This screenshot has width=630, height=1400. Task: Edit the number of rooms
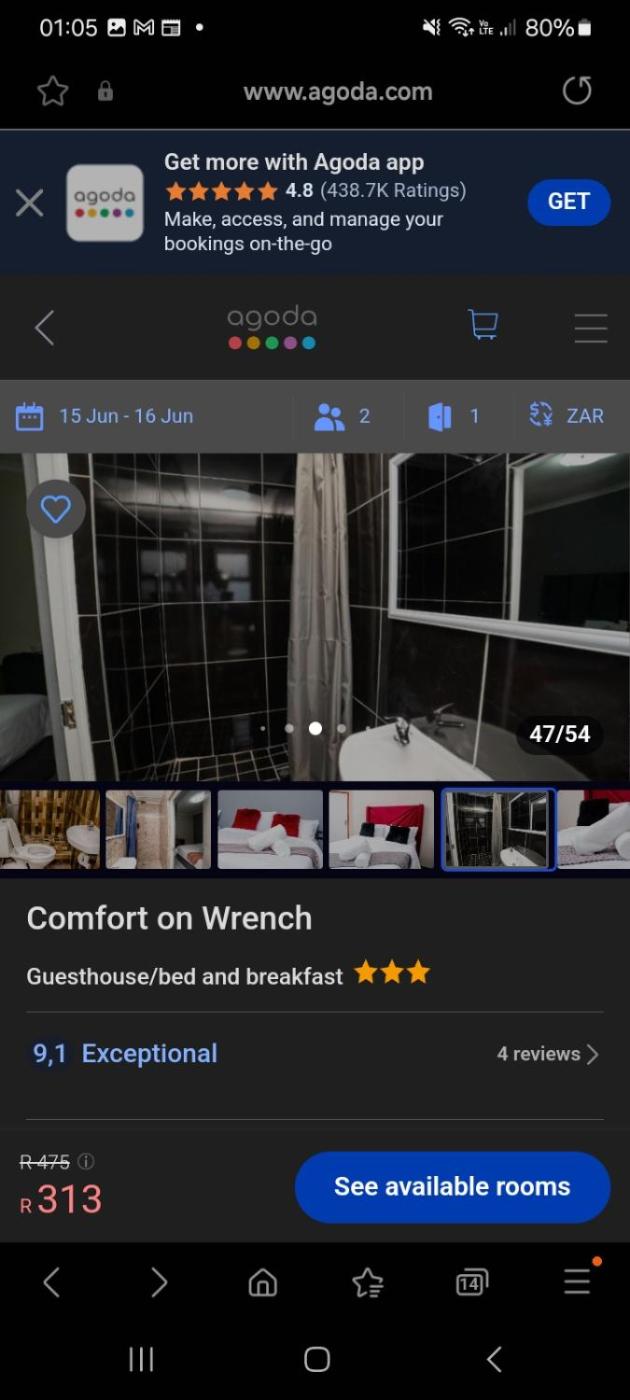454,416
